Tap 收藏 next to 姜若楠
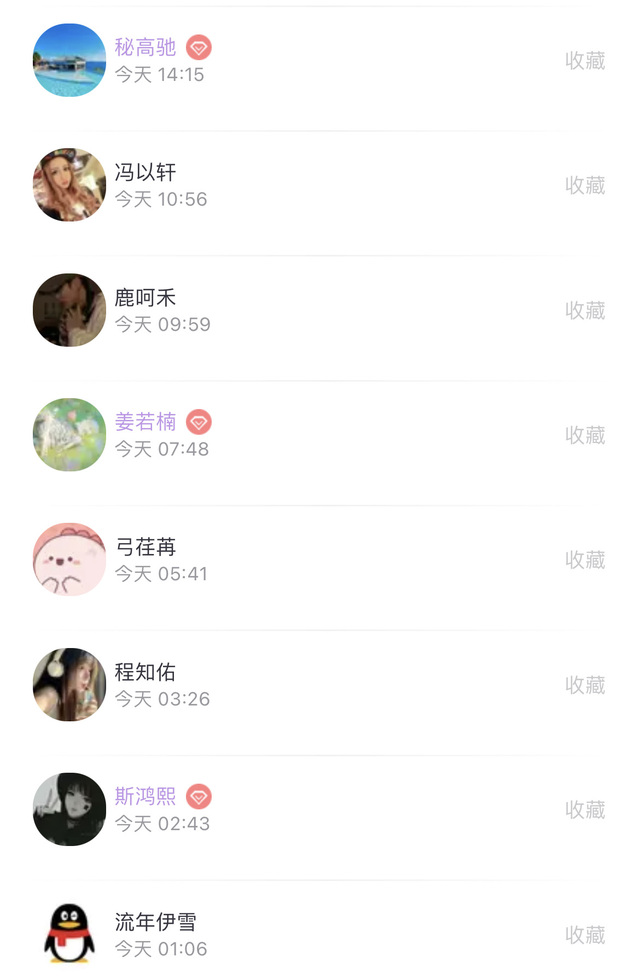The height and width of the screenshot is (980, 640). click(x=585, y=435)
